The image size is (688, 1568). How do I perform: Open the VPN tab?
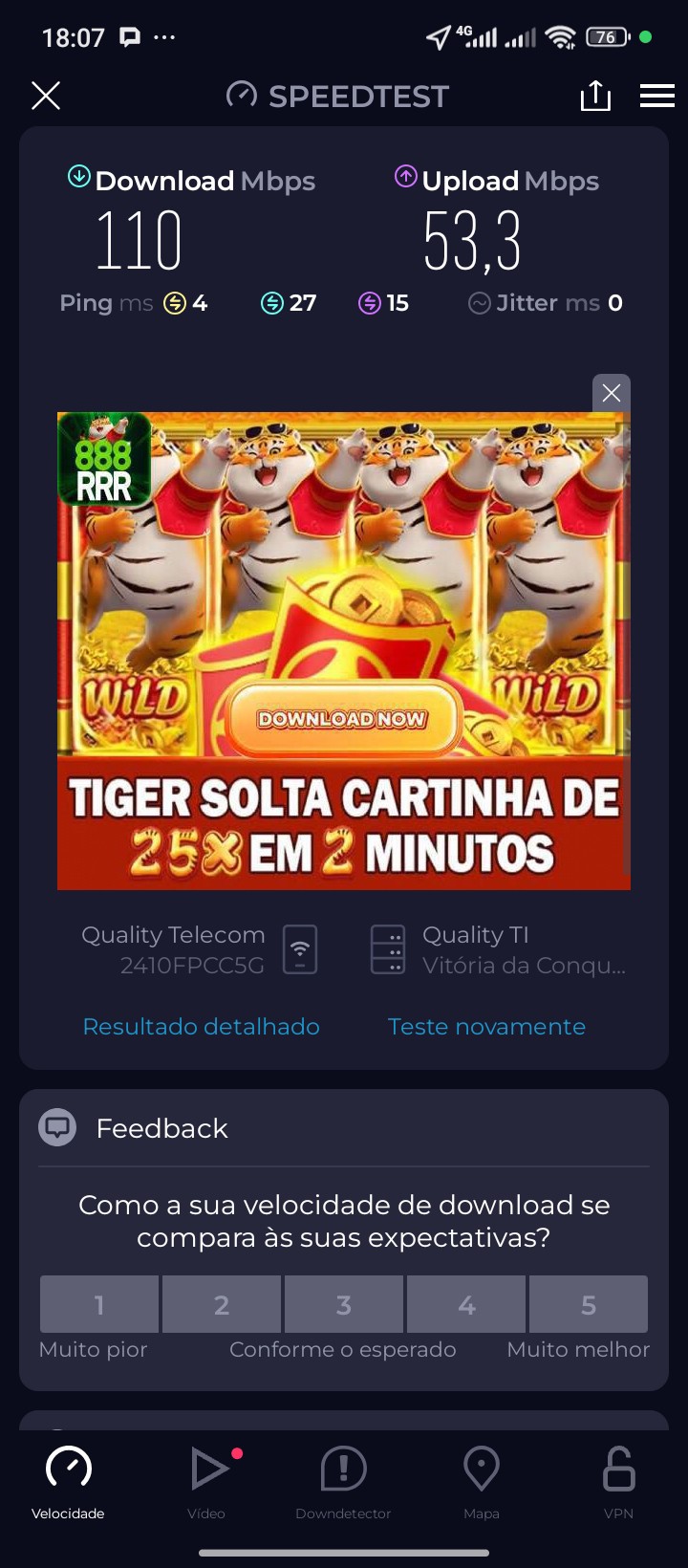click(618, 1480)
